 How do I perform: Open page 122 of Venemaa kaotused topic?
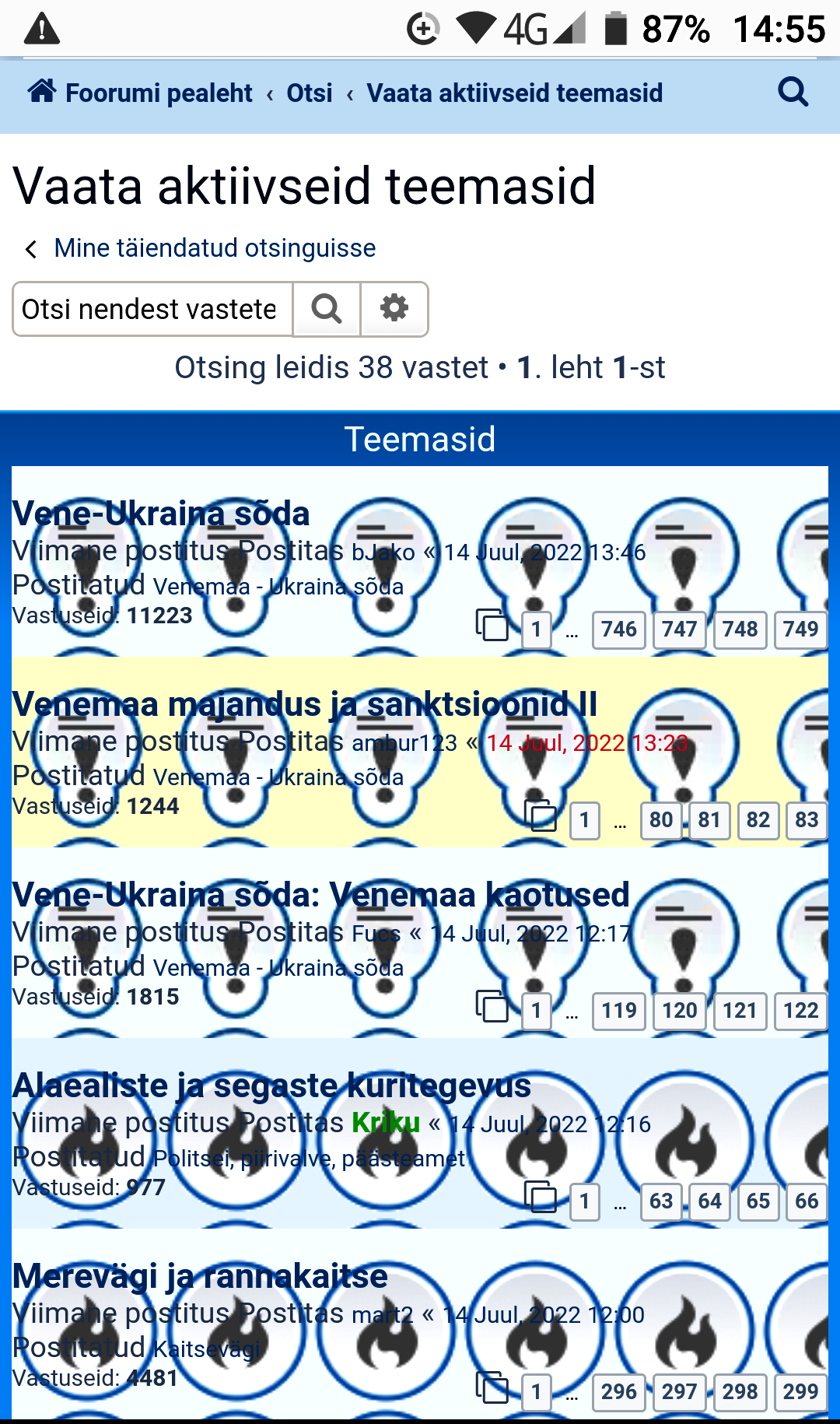(800, 1010)
